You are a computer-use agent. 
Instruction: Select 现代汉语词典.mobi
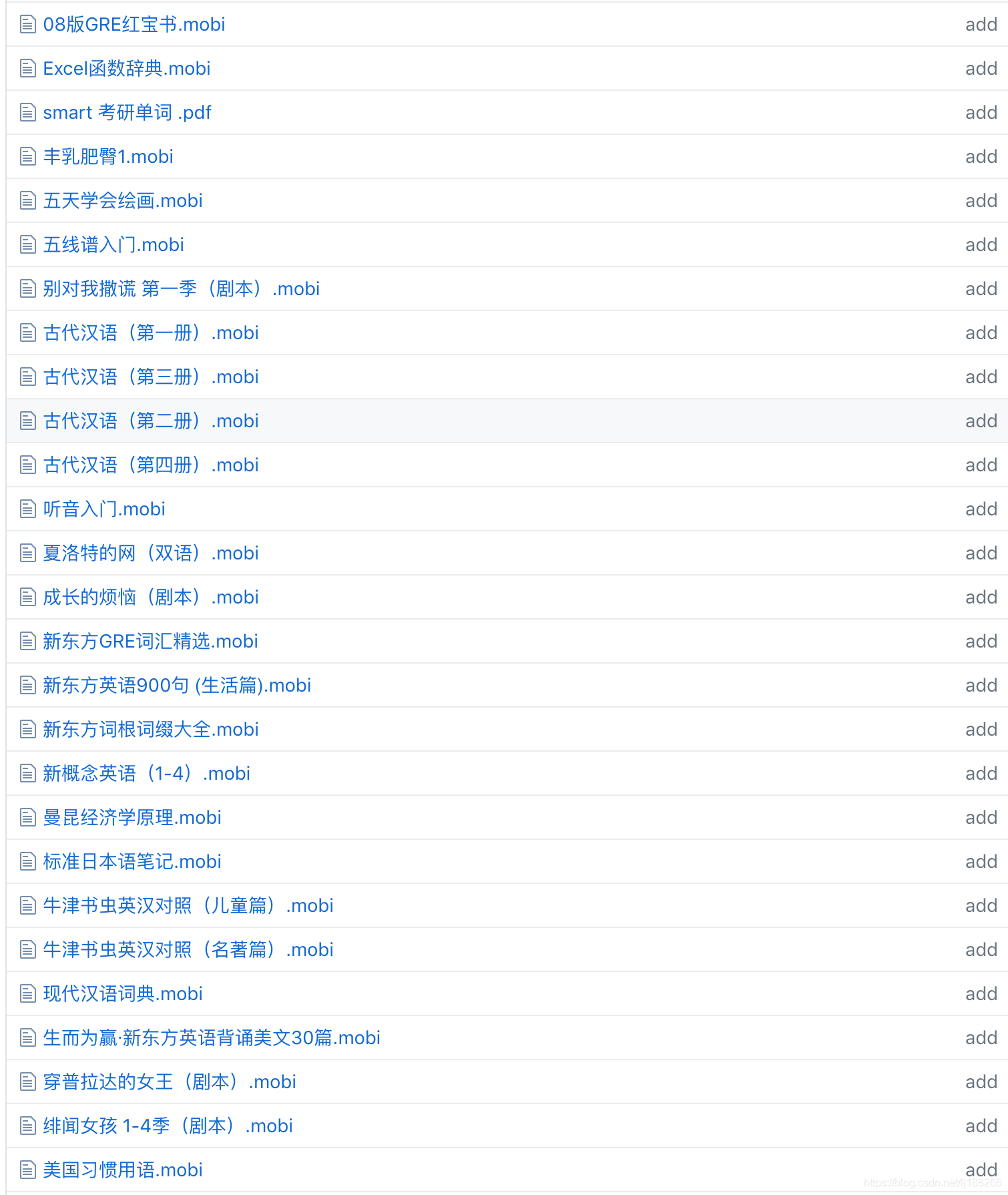122,994
